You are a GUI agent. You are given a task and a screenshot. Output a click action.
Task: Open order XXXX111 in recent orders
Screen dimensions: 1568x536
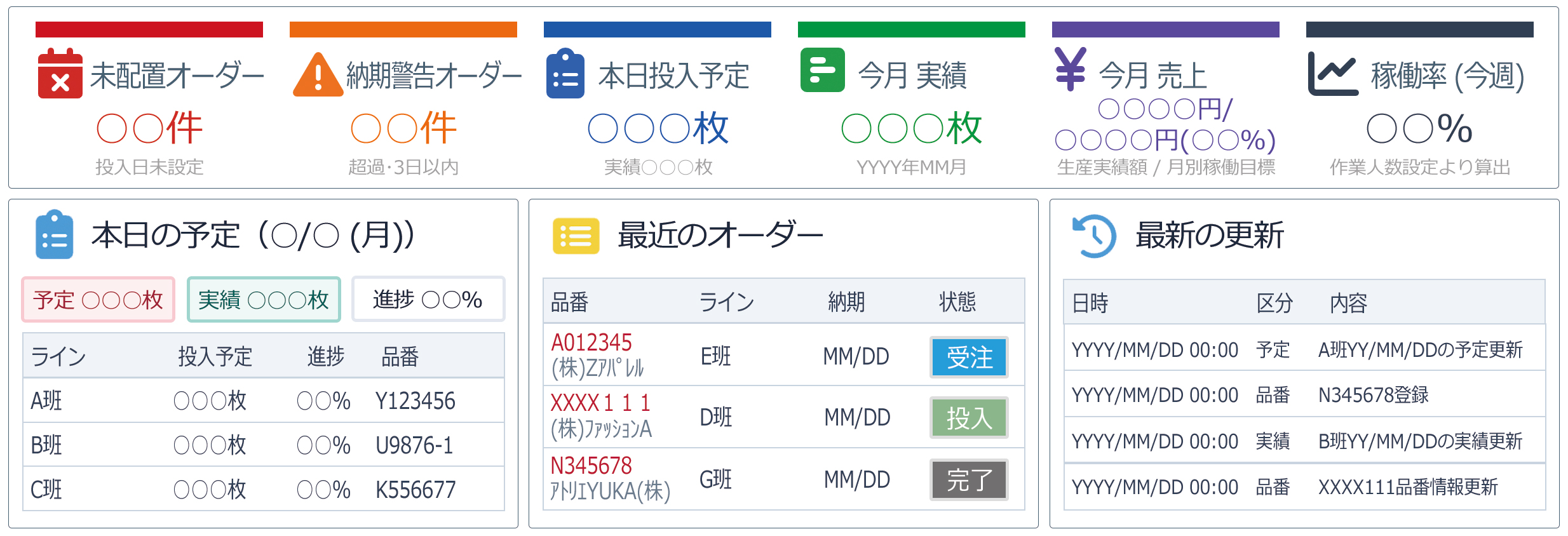tap(784, 417)
